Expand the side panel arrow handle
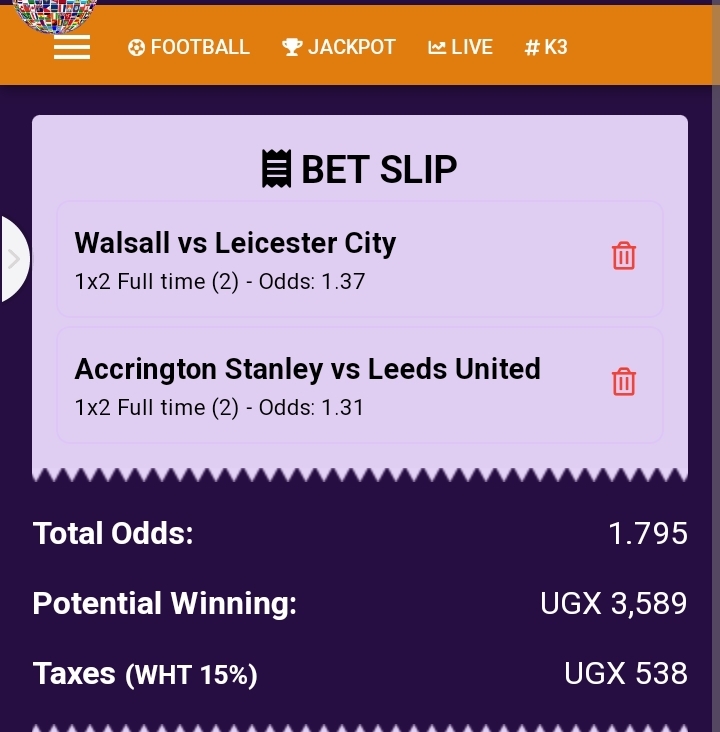Screen dimensions: 720x732 coord(14,260)
